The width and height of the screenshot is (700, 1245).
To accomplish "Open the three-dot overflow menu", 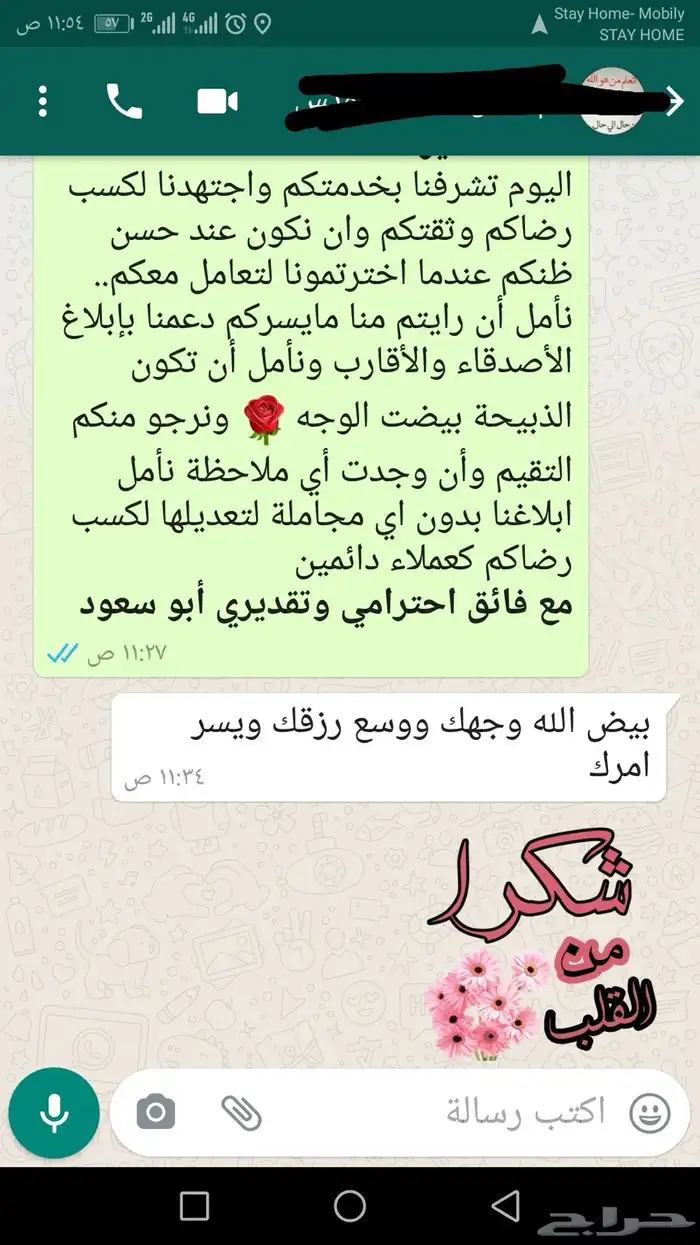I will pos(43,102).
